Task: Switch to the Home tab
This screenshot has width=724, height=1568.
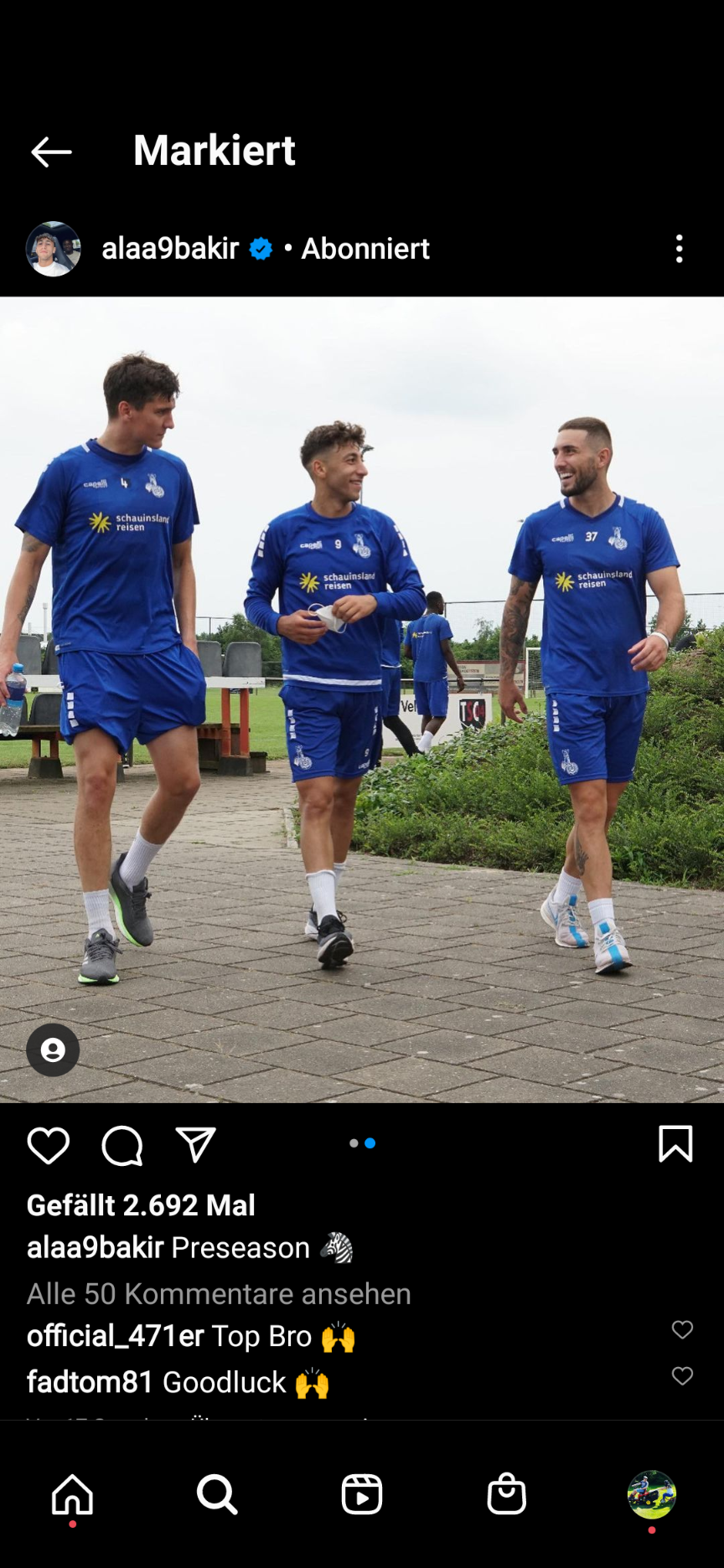Action: 73,1494
